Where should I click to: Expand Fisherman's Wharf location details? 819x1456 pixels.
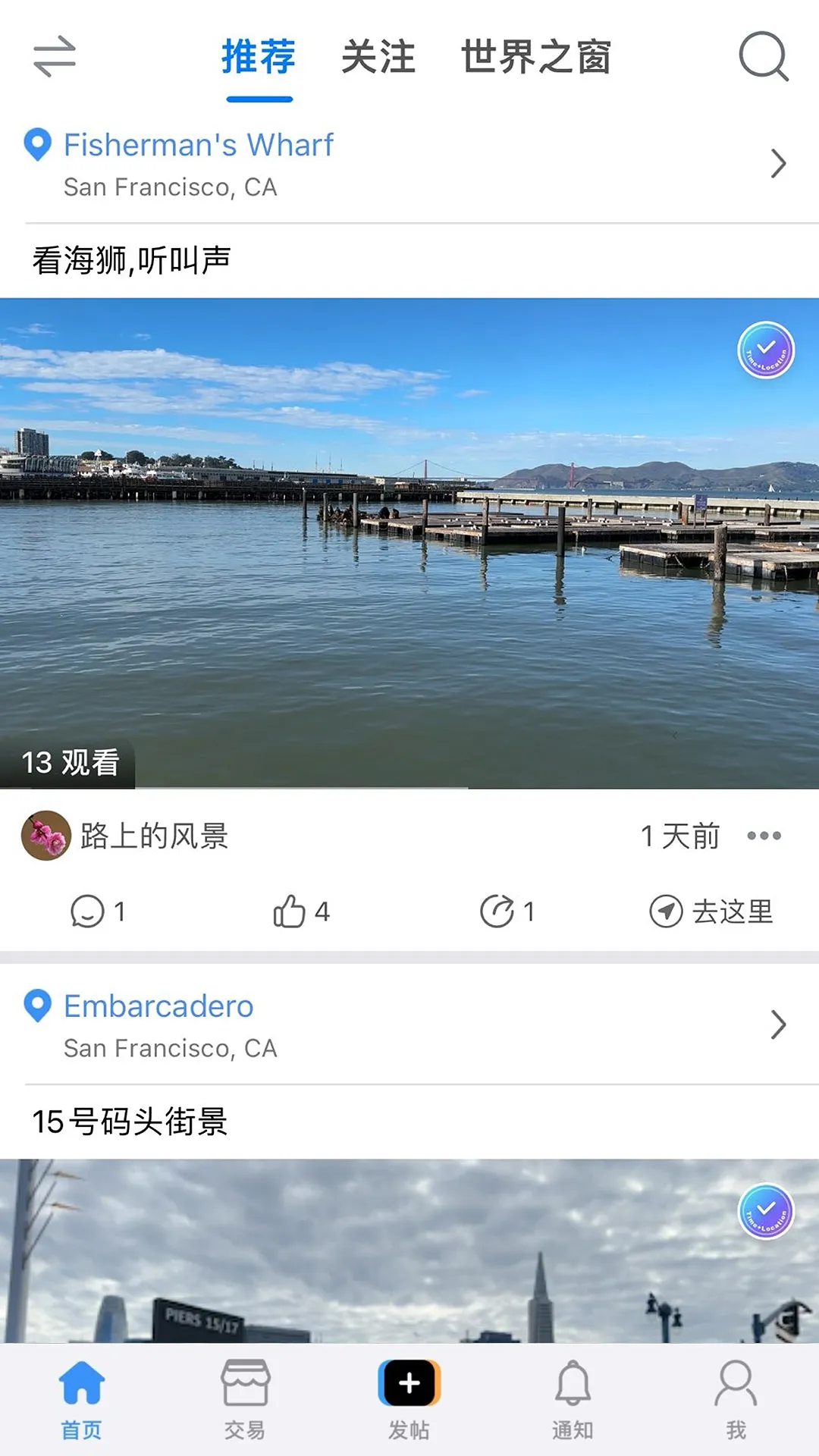[x=780, y=164]
